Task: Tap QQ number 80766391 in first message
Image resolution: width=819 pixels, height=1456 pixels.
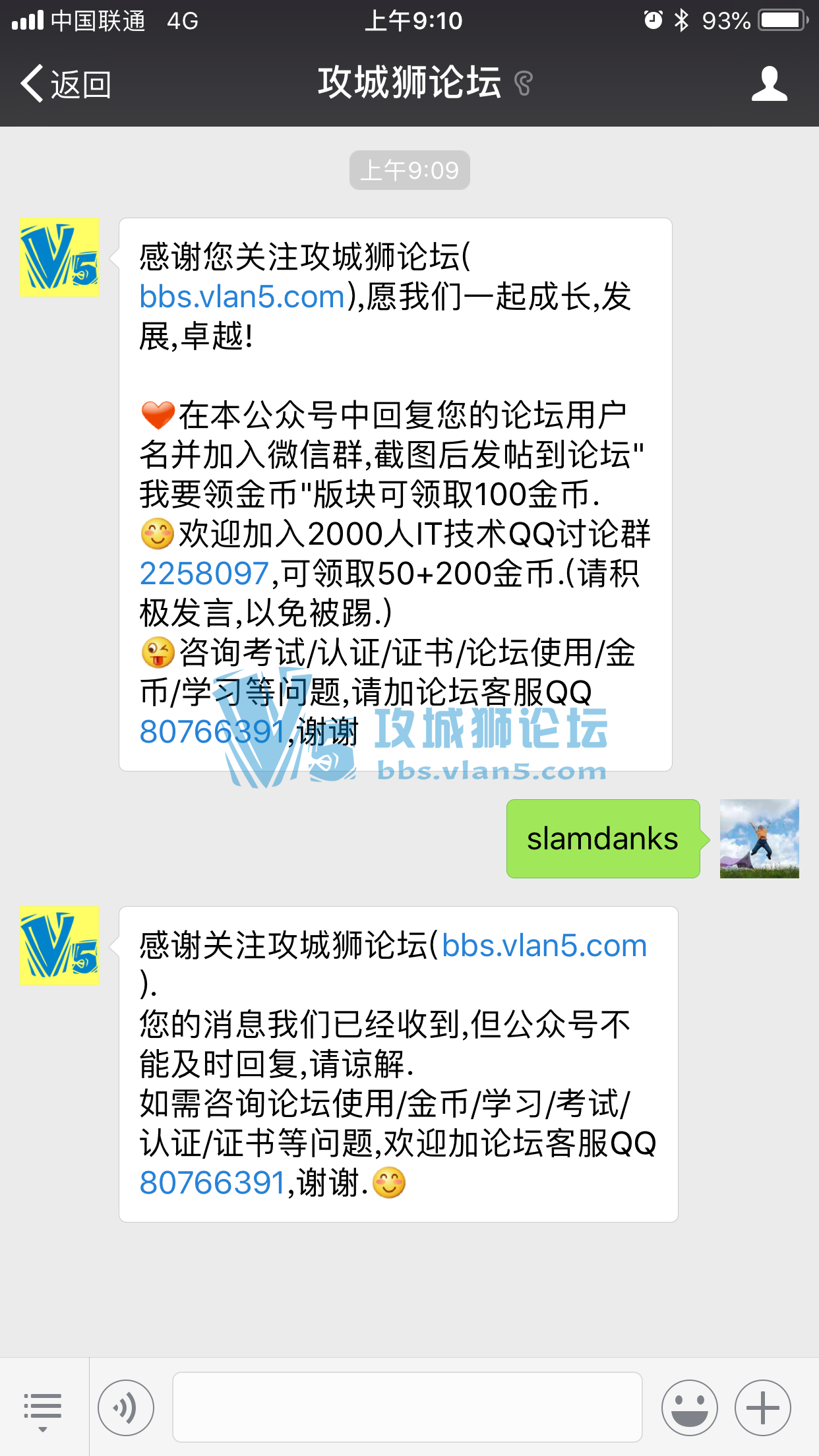Action: [212, 732]
